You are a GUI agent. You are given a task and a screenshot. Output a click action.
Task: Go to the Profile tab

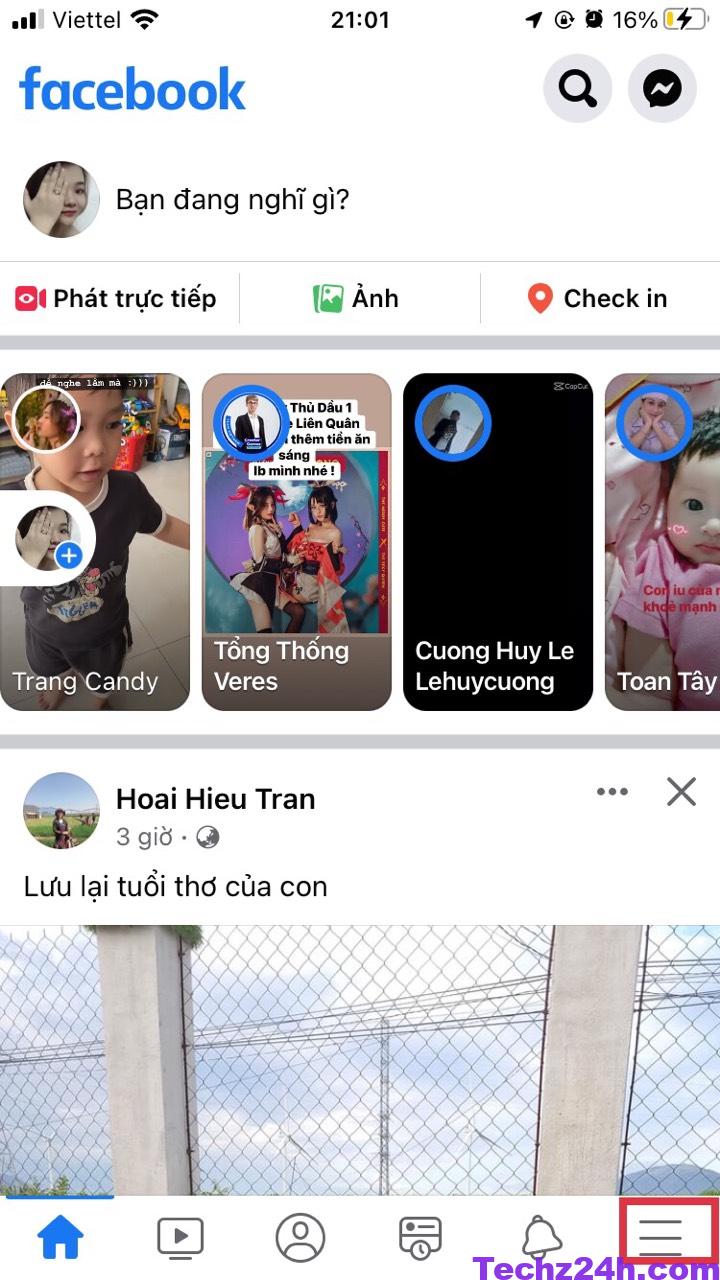tap(300, 1238)
